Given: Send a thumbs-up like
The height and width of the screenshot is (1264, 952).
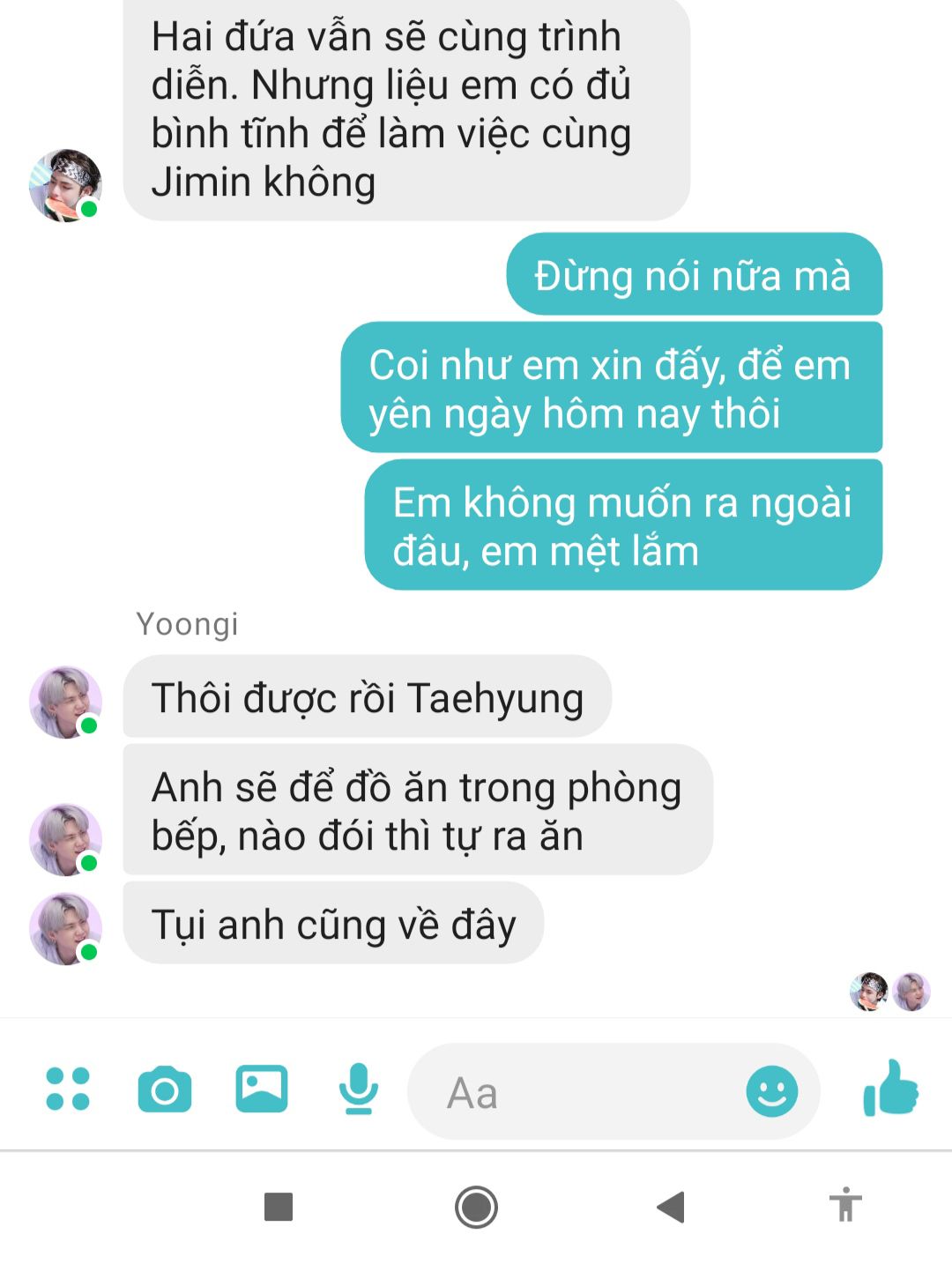Looking at the screenshot, I should click(x=891, y=1089).
